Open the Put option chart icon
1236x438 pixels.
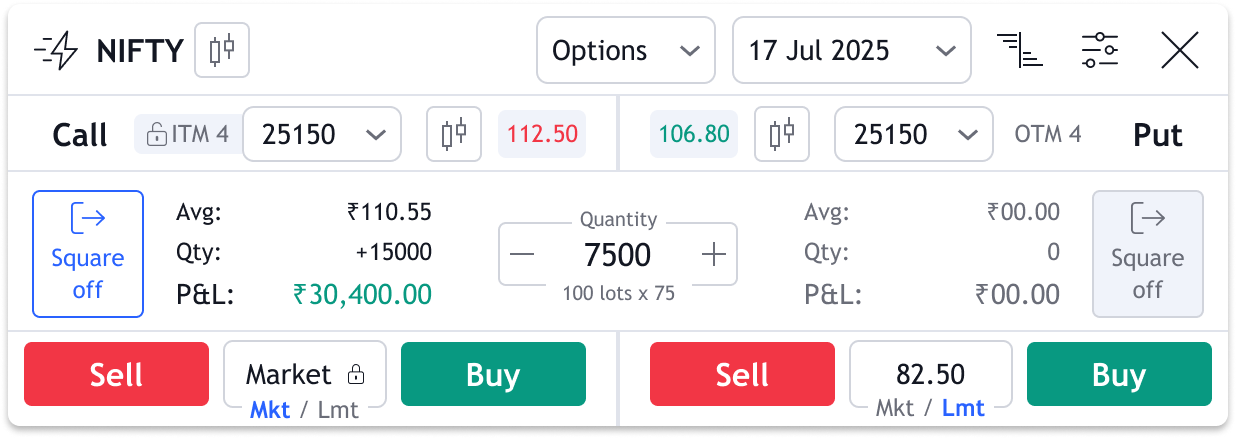pyautogui.click(x=781, y=134)
